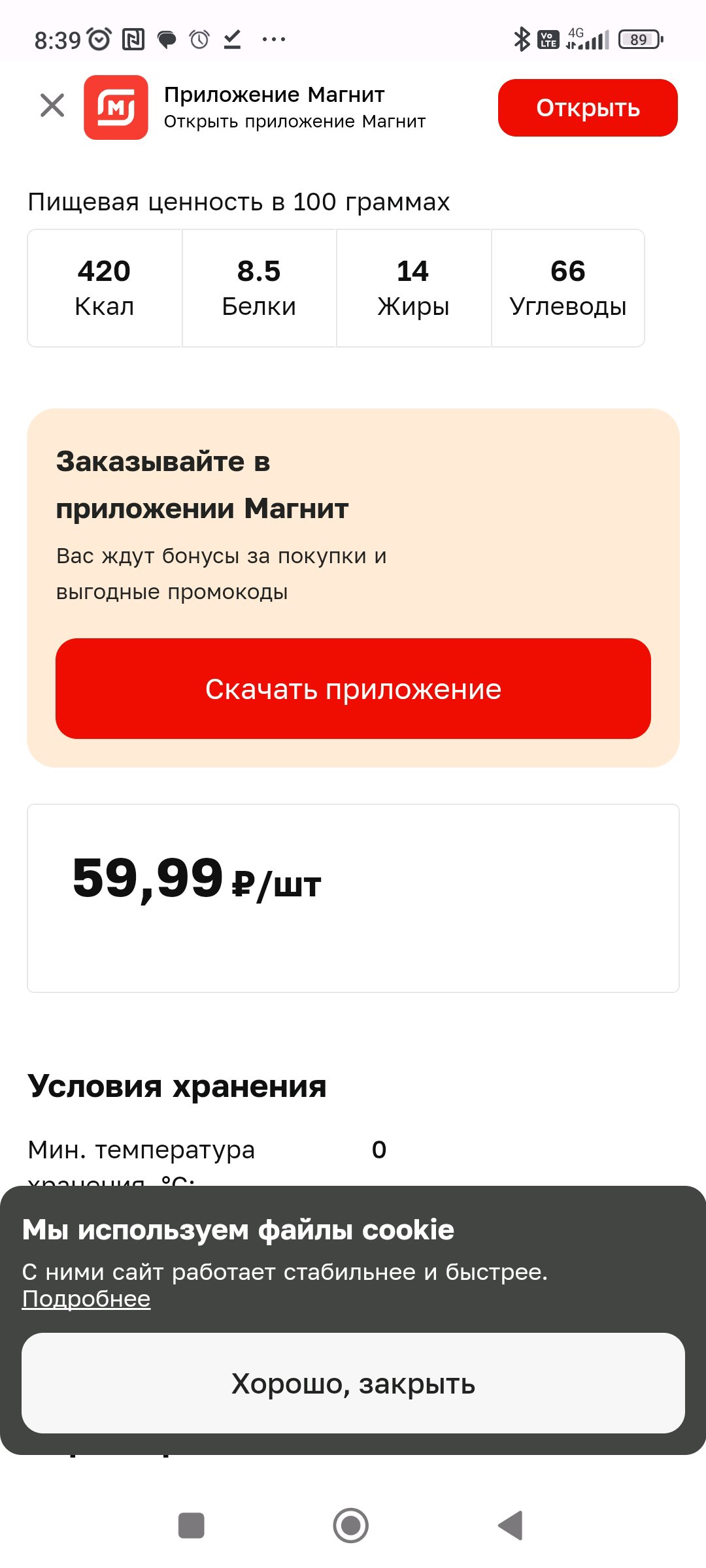Go to the system home screen
706x1568 pixels.
[351, 1526]
